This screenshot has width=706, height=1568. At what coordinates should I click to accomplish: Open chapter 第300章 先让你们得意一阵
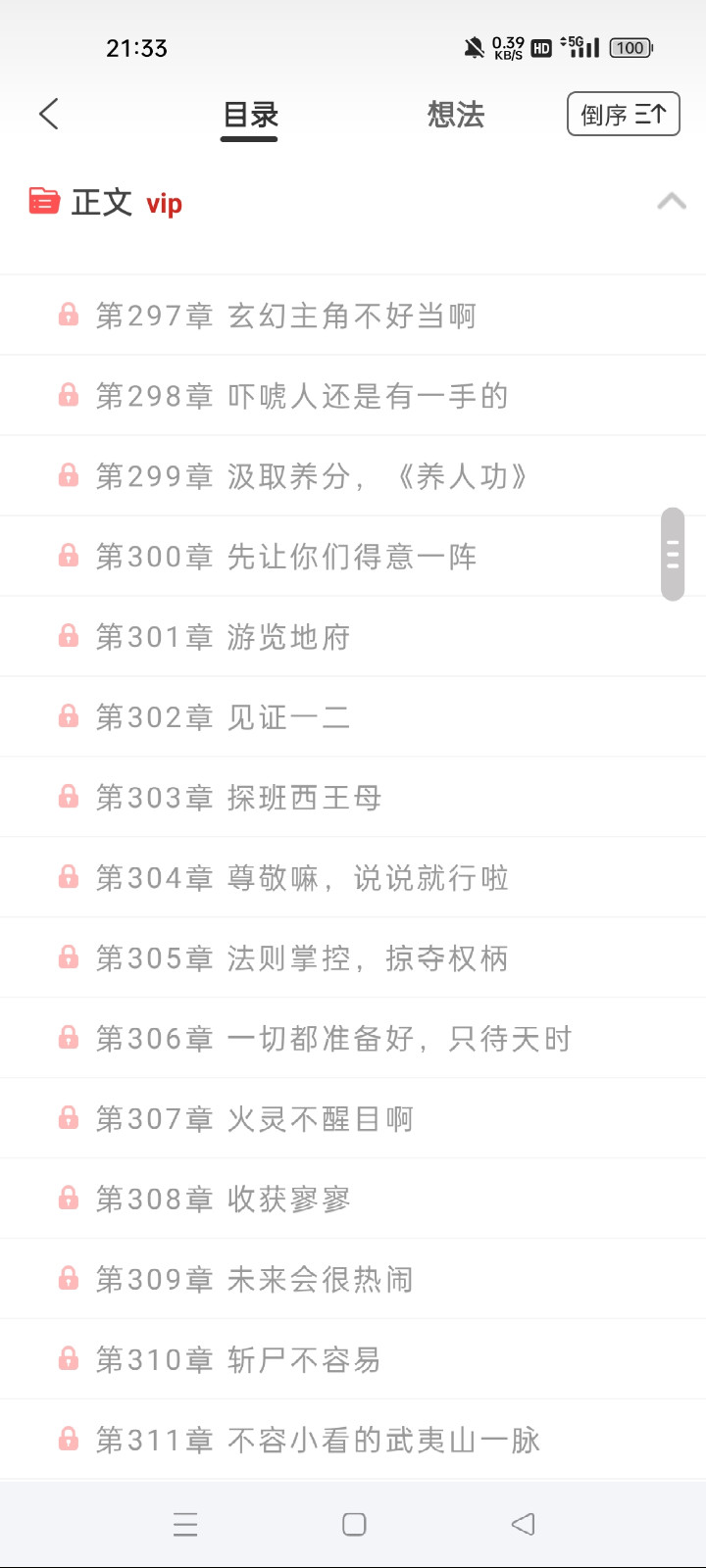284,557
